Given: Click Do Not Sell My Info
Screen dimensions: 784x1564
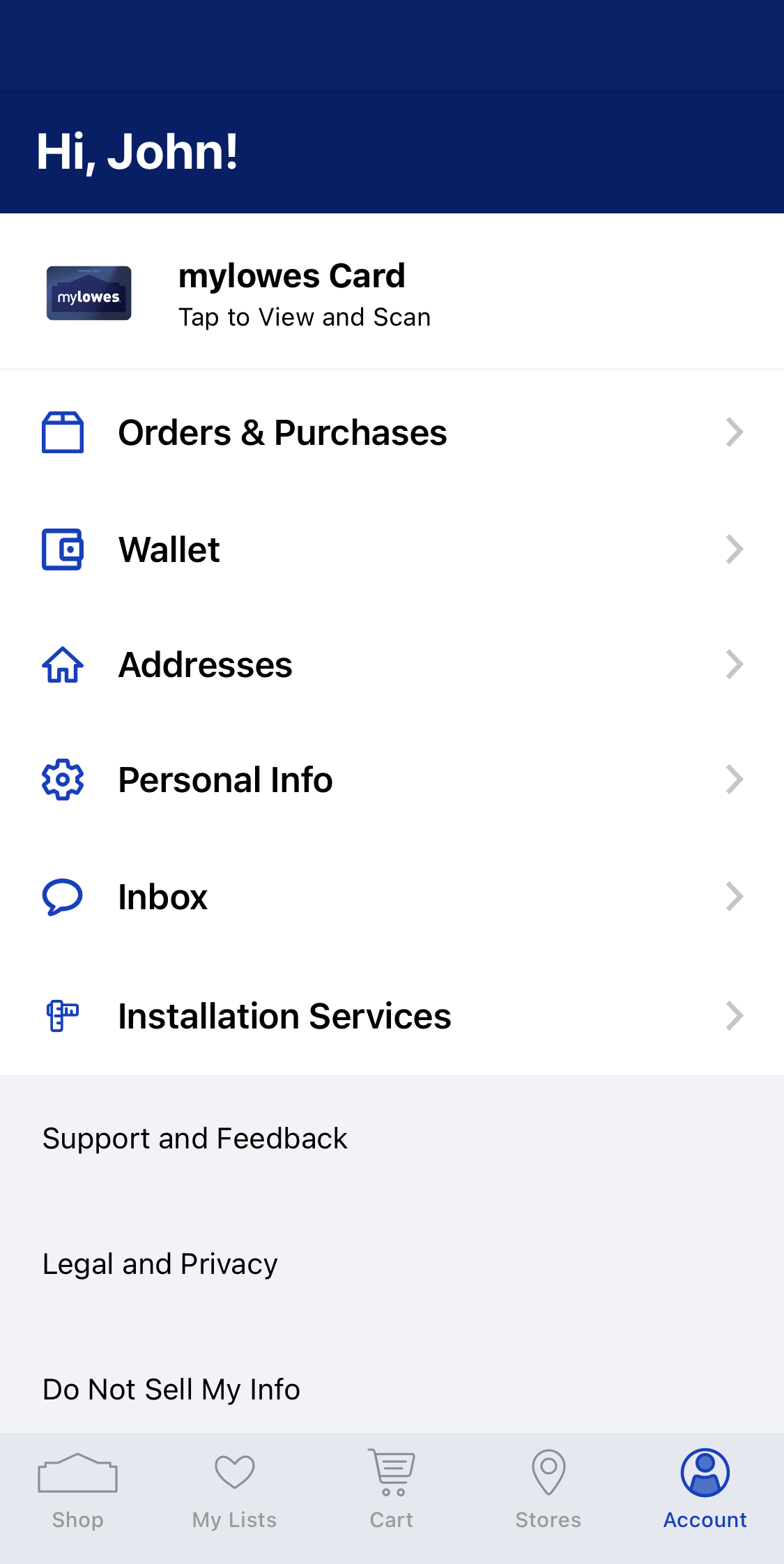Looking at the screenshot, I should tap(171, 1389).
